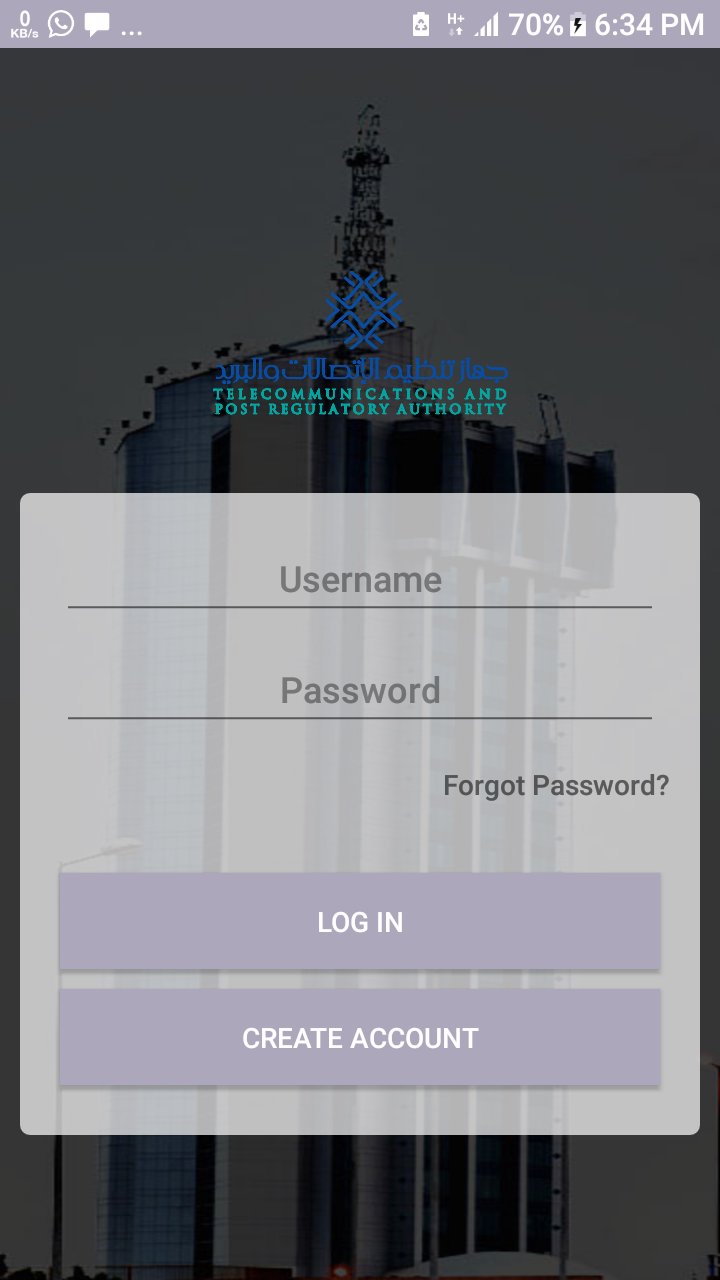The width and height of the screenshot is (720, 1280).
Task: Tap the H+ network indicator
Action: (455, 25)
